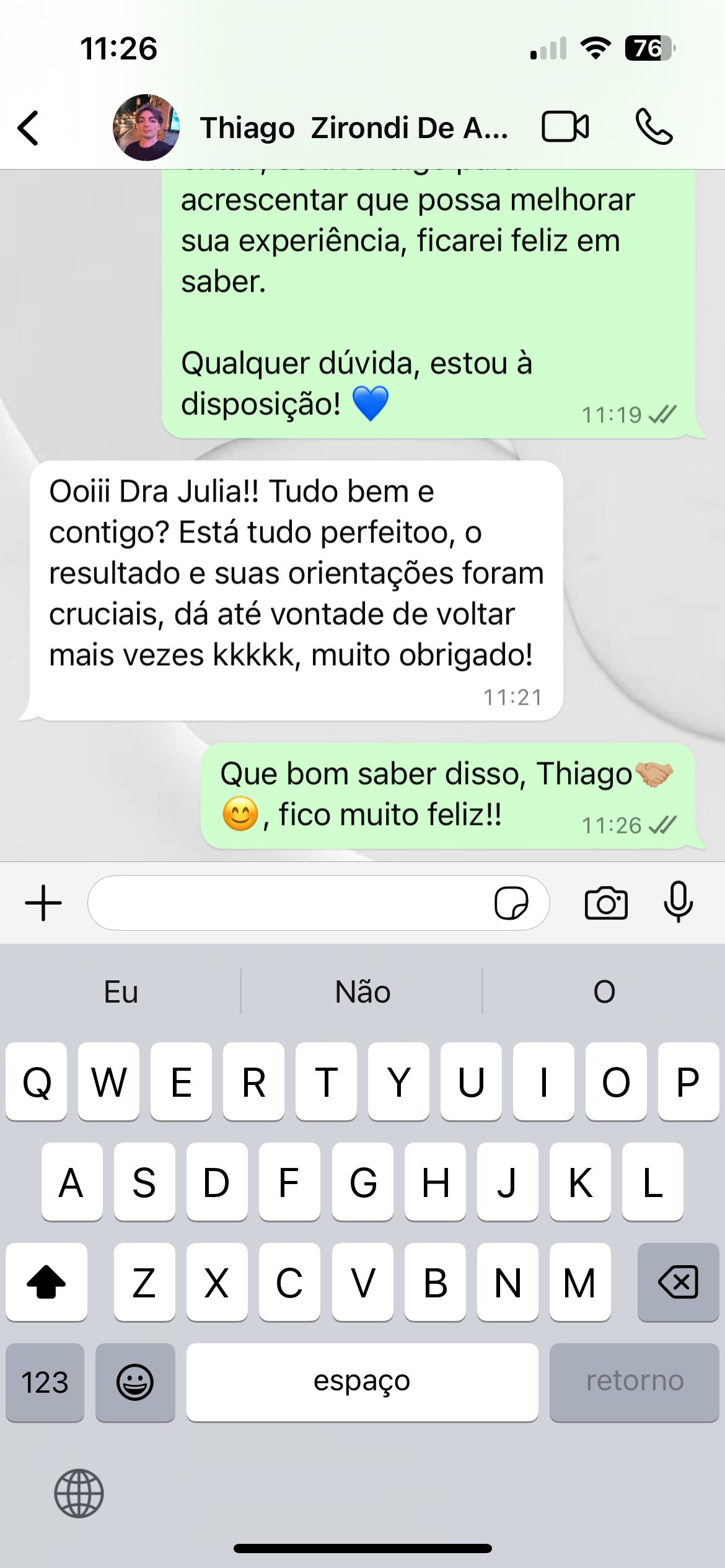Viewport: 725px width, 1568px height.
Task: Insert the suggested word "Não"
Action: click(x=362, y=992)
